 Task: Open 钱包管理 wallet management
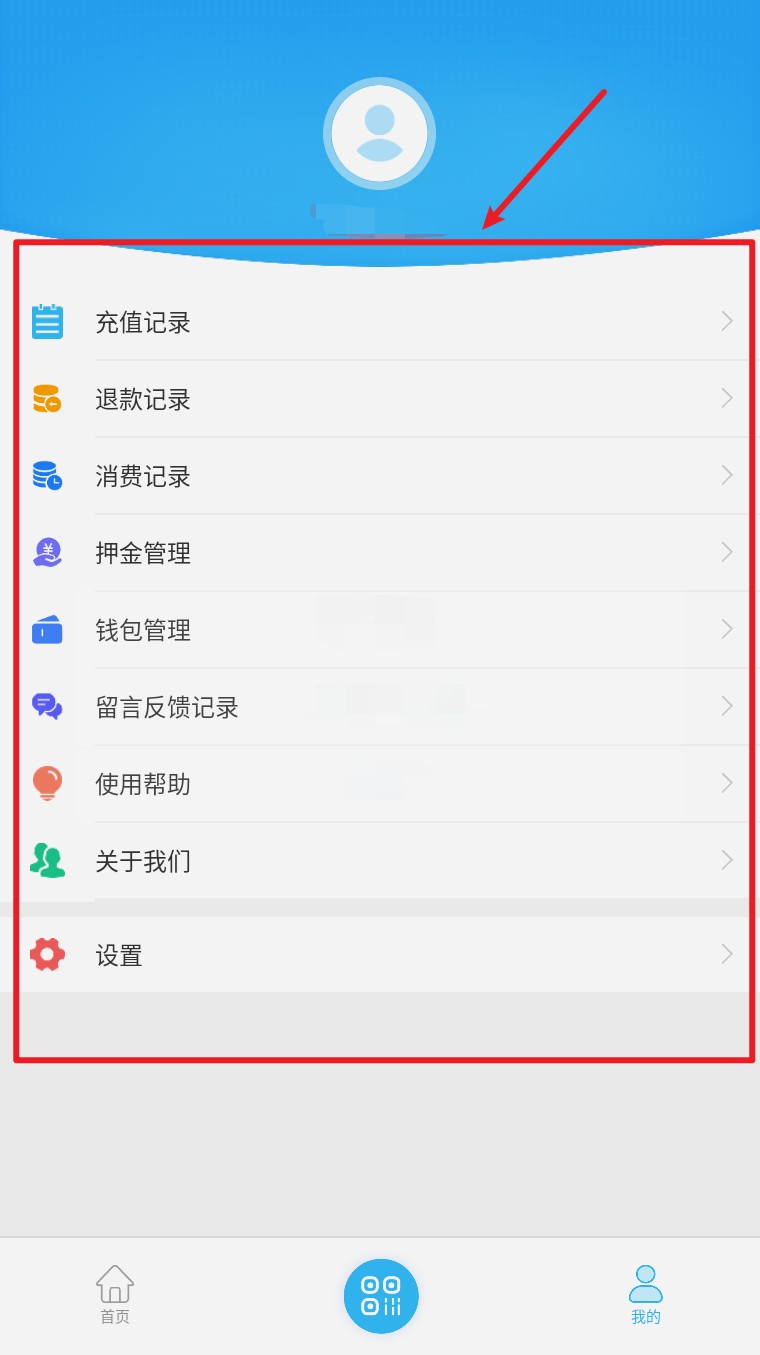[x=380, y=630]
